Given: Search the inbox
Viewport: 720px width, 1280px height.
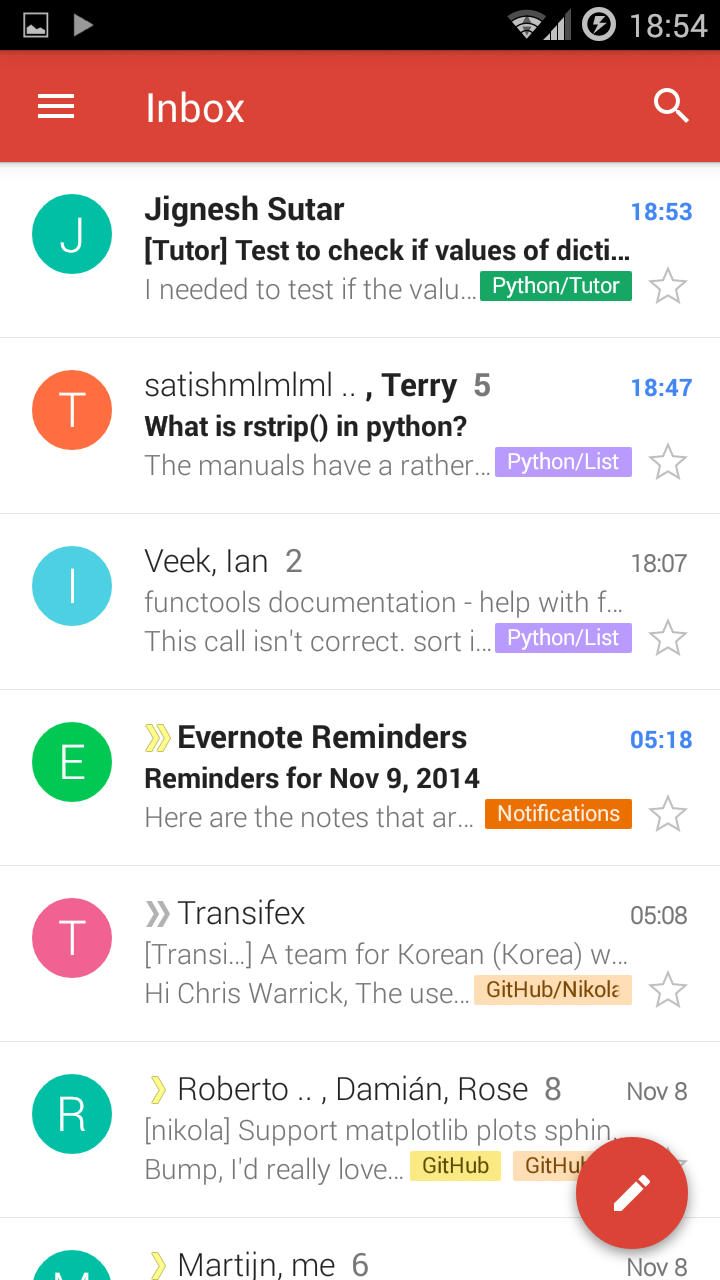Looking at the screenshot, I should coord(671,105).
